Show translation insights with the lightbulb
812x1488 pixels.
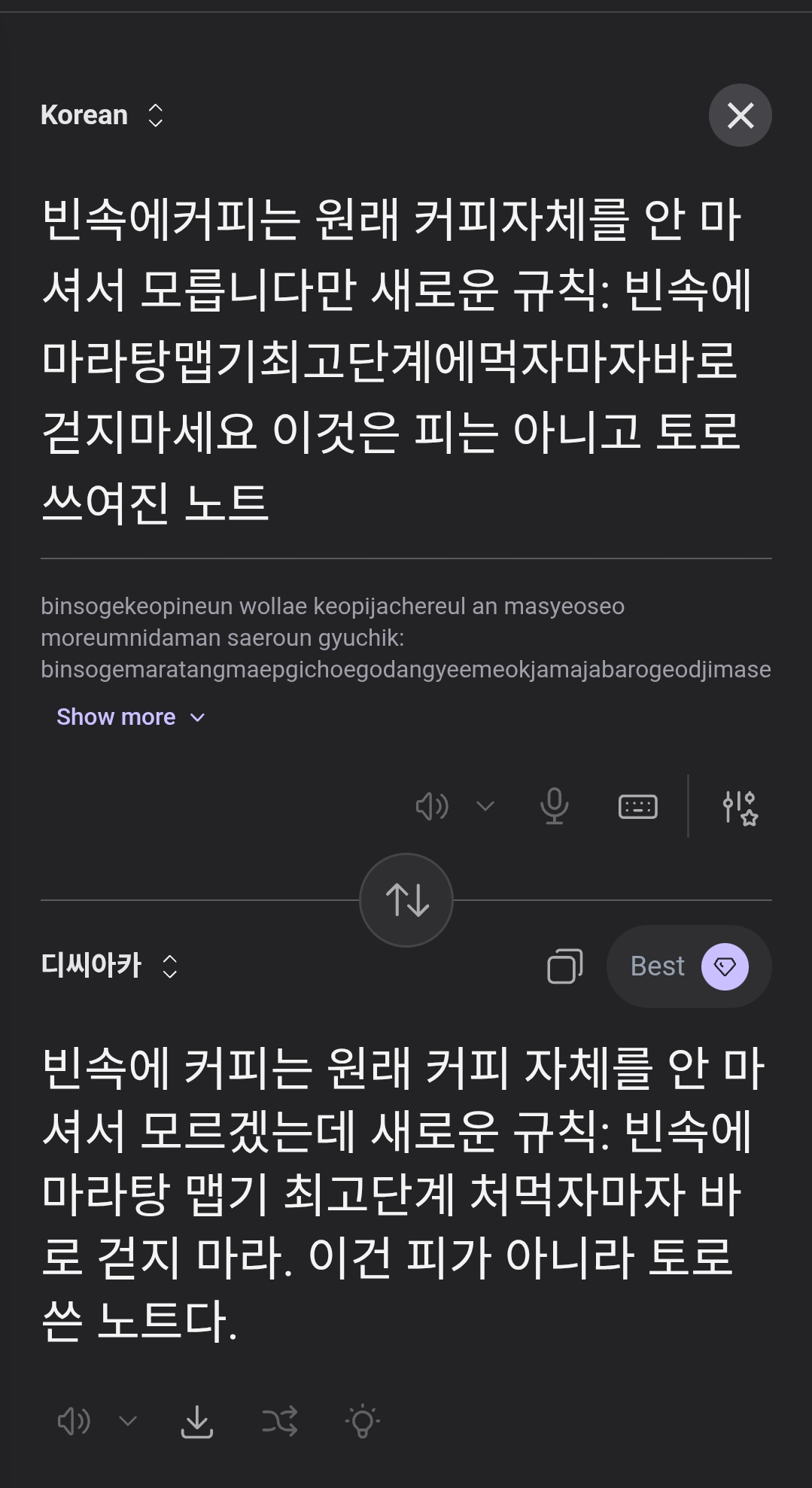363,1421
